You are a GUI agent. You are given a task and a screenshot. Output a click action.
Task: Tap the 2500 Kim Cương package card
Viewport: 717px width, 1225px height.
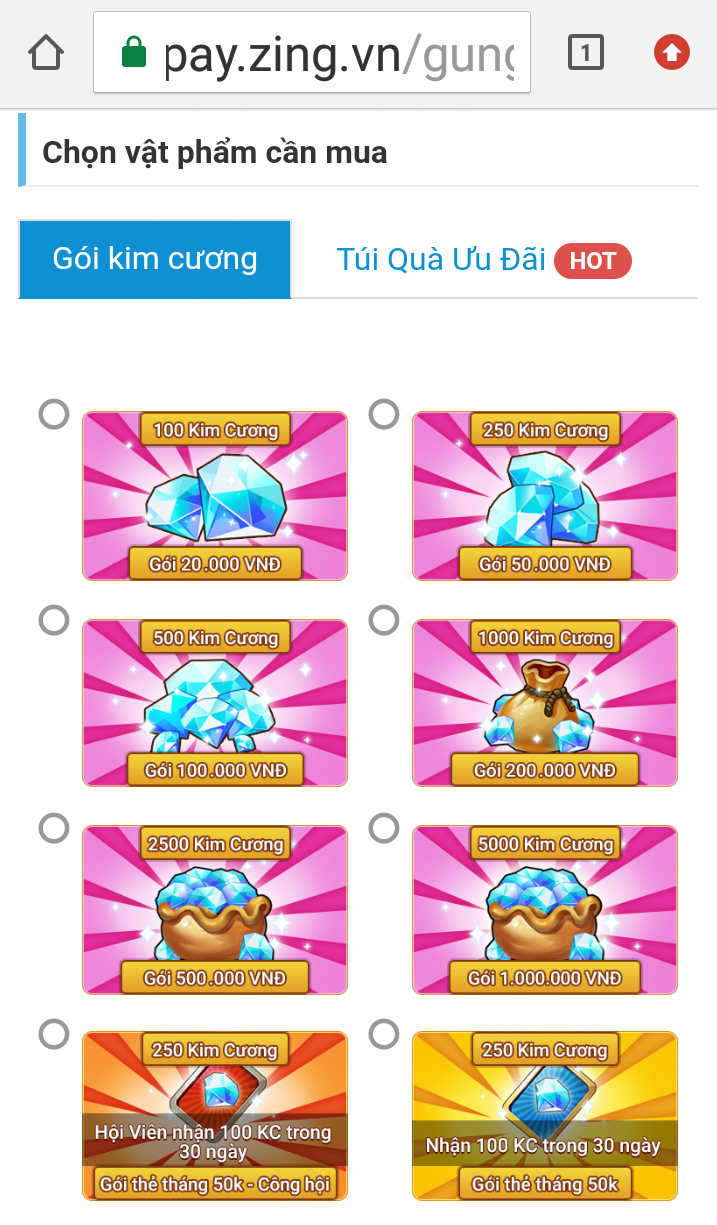pos(215,910)
